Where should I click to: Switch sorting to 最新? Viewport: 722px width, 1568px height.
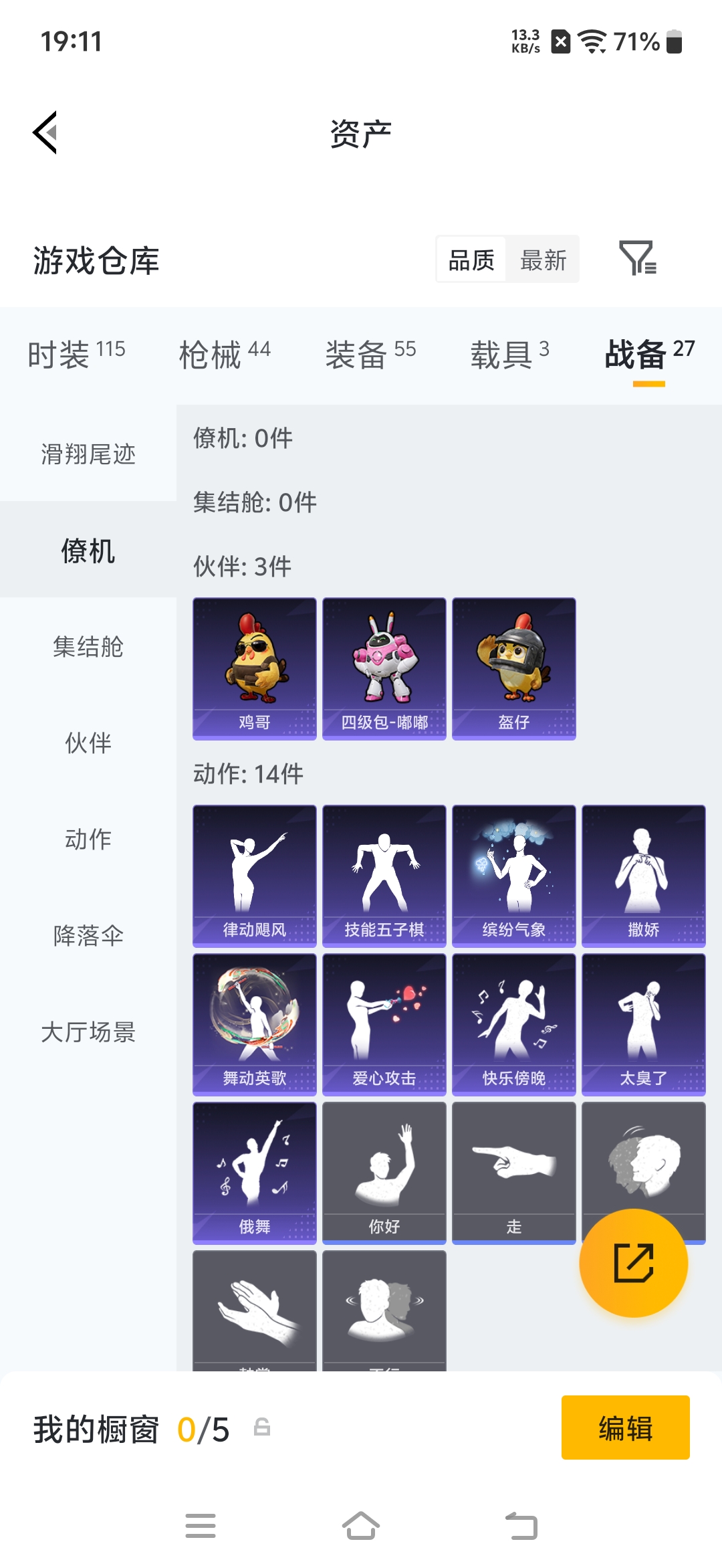click(543, 260)
